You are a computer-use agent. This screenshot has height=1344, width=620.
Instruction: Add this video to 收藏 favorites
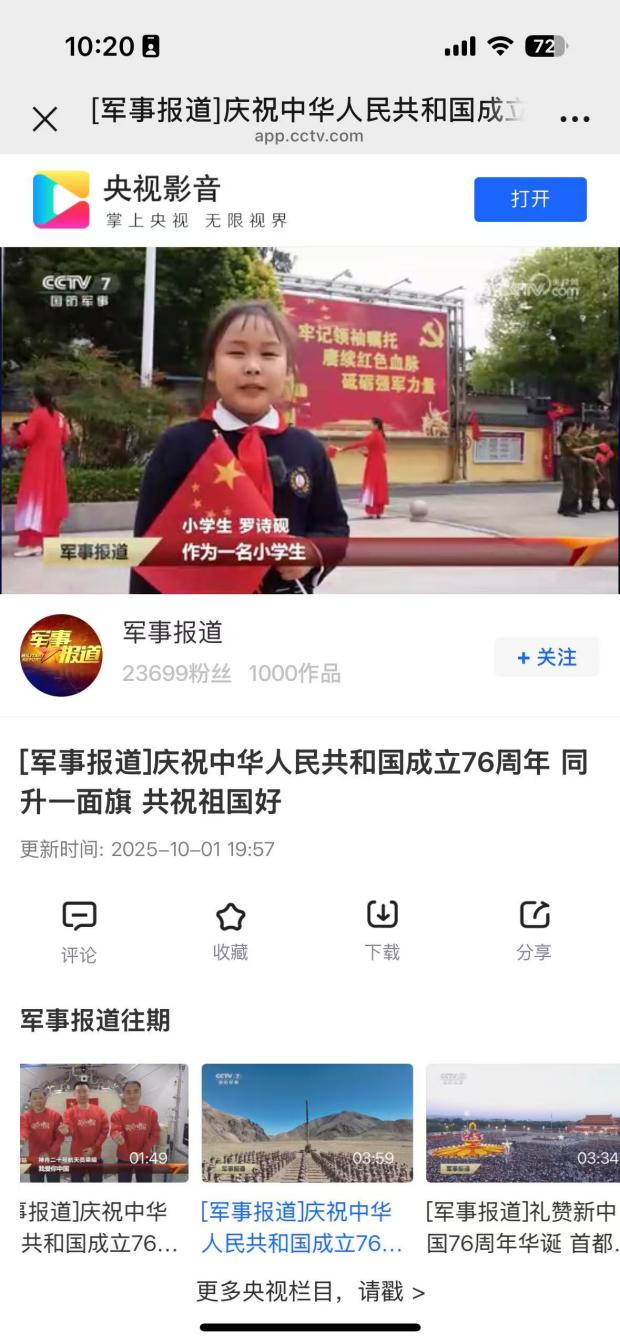click(231, 931)
